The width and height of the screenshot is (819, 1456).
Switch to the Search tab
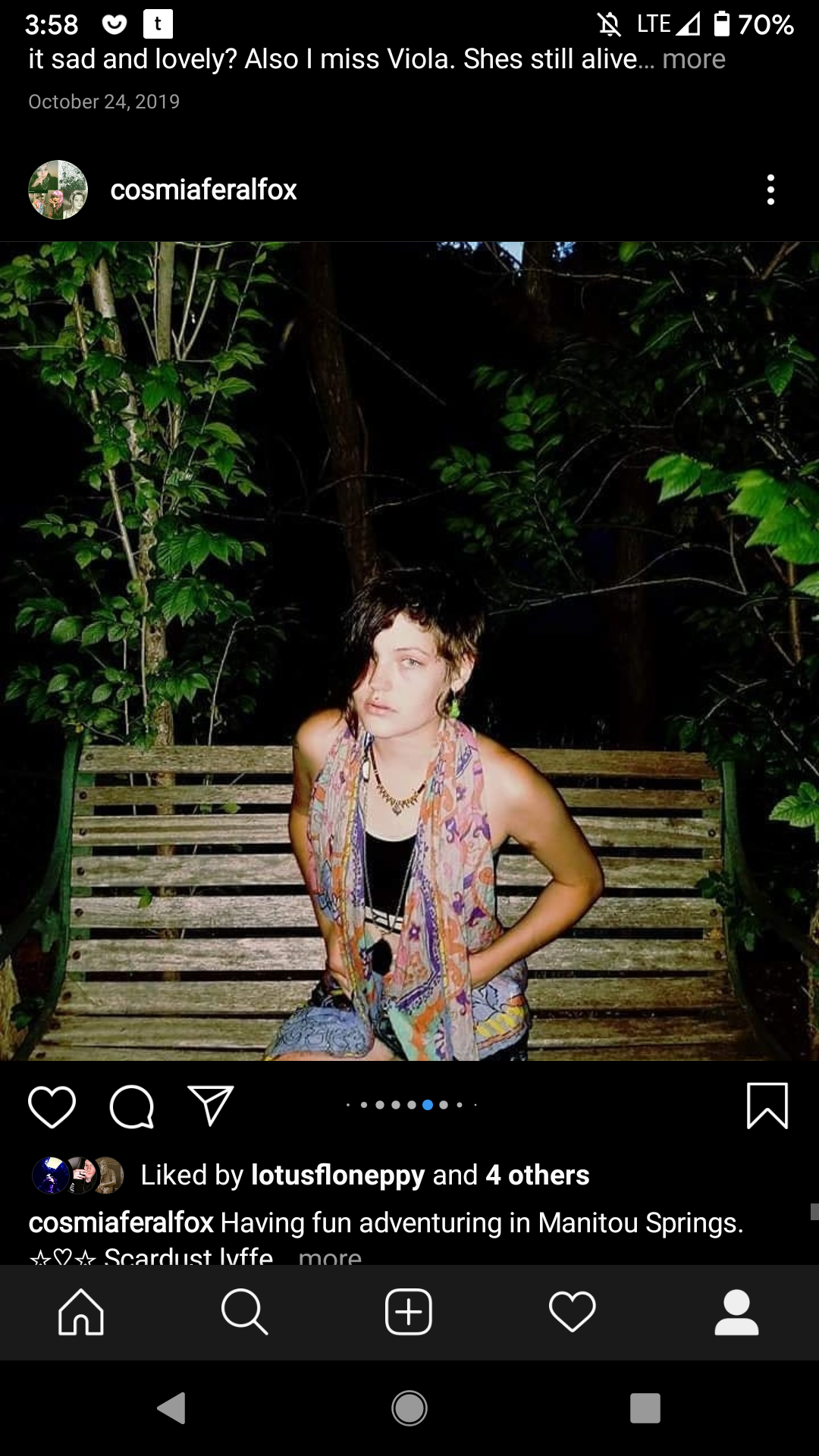point(244,1312)
